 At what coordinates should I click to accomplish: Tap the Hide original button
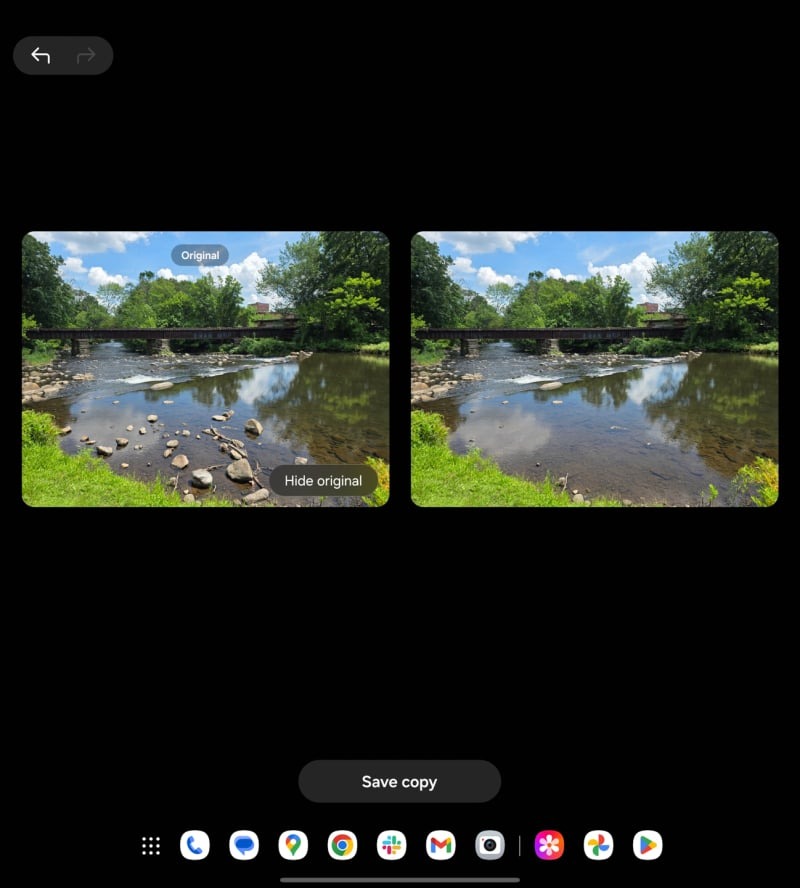pyautogui.click(x=323, y=481)
